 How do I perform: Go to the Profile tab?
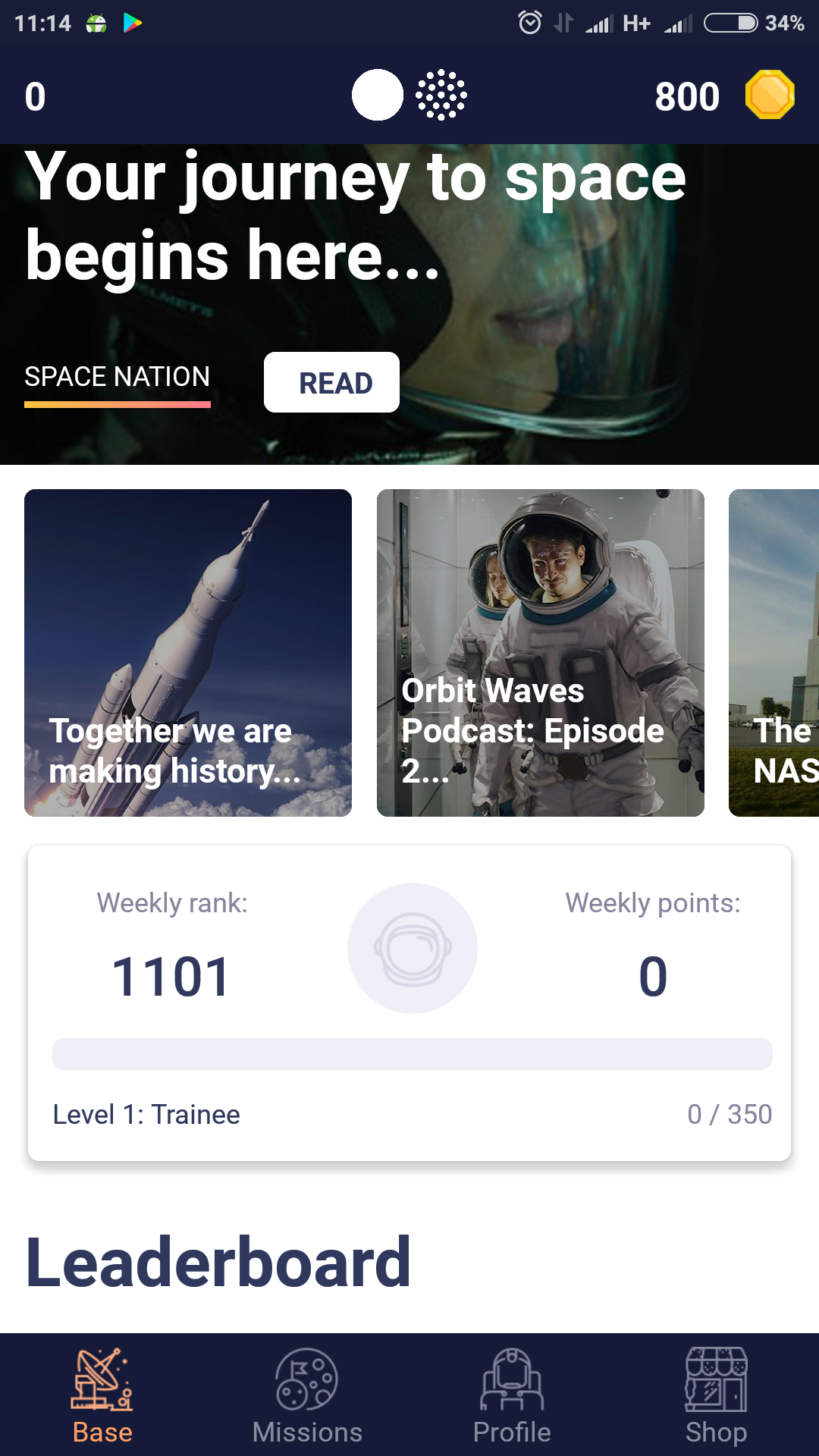[512, 1395]
